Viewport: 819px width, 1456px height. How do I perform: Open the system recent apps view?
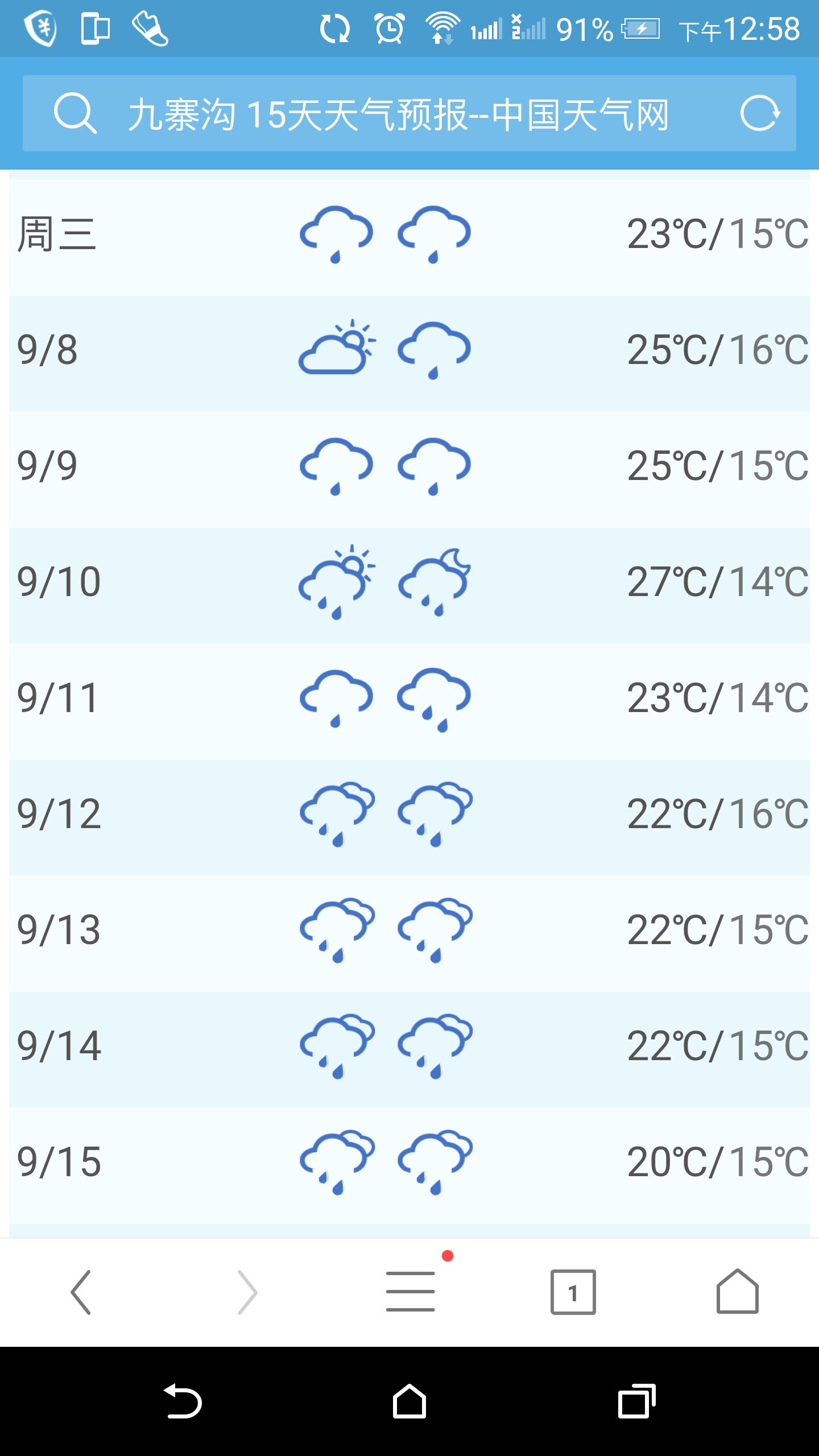point(637,1401)
